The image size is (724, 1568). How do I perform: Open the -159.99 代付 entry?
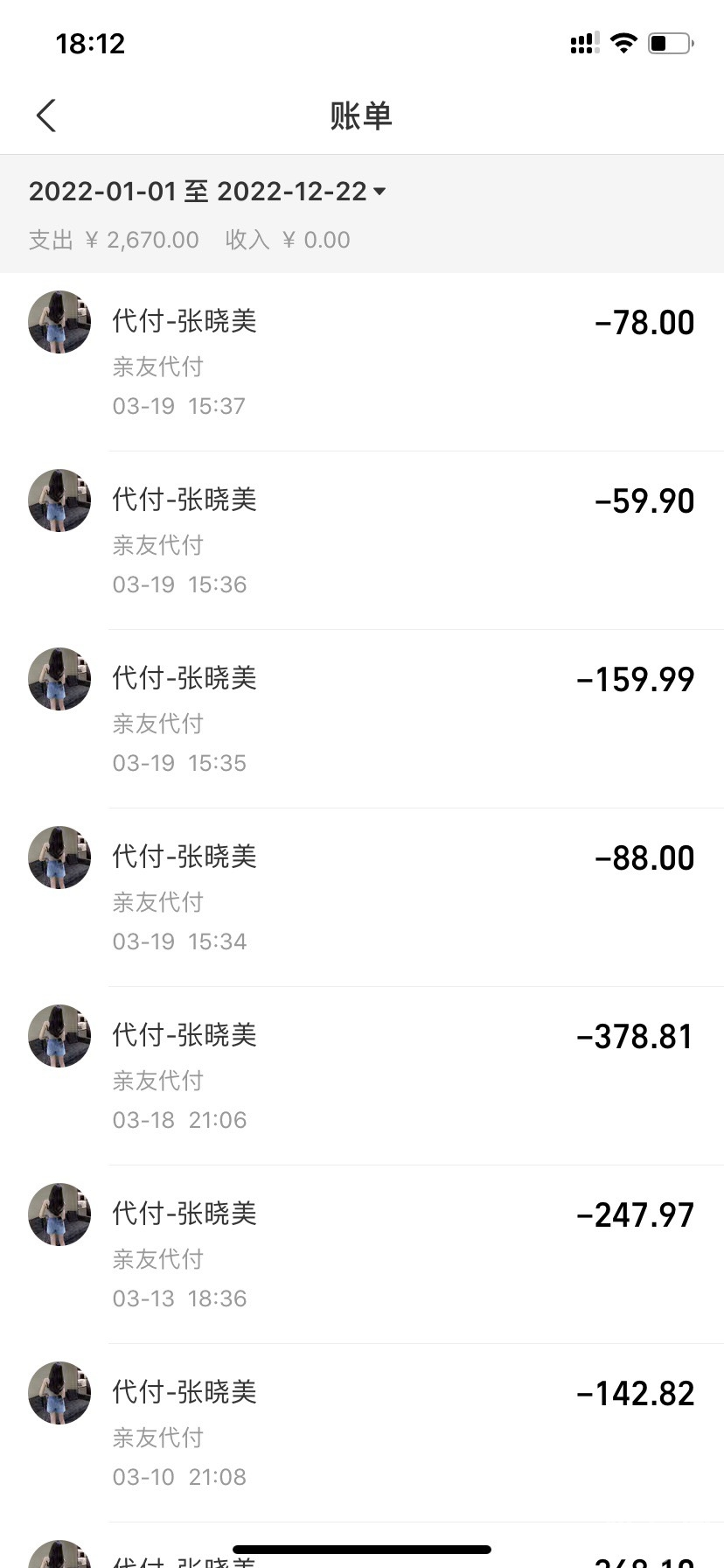[x=362, y=718]
